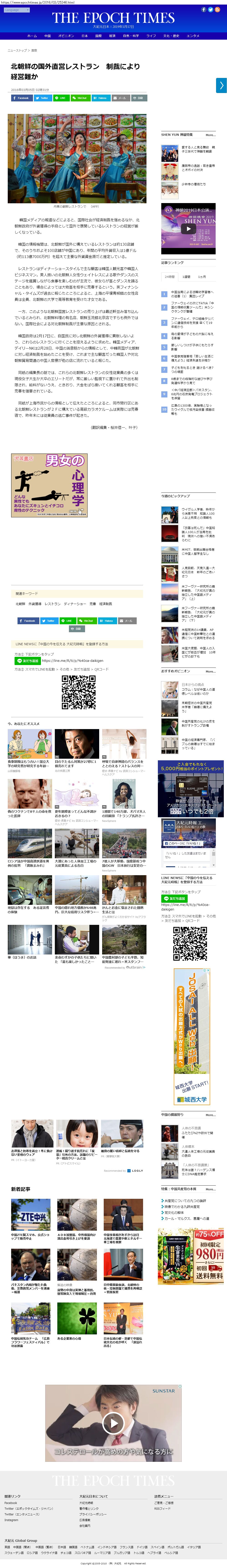Open the Facebook icon in the header

click(204, 10)
